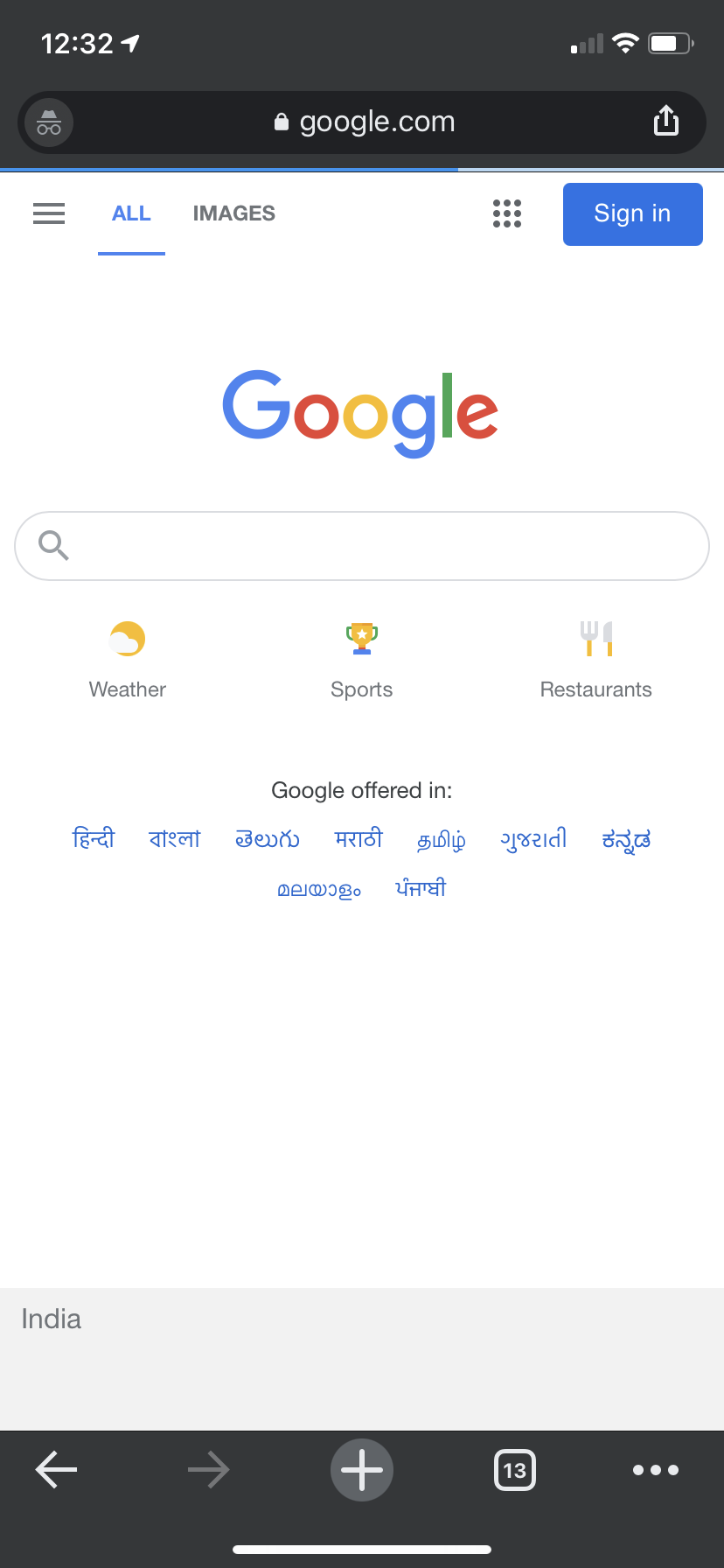Tap the Sign in button
Screen dimensions: 724x1568
coord(633,213)
